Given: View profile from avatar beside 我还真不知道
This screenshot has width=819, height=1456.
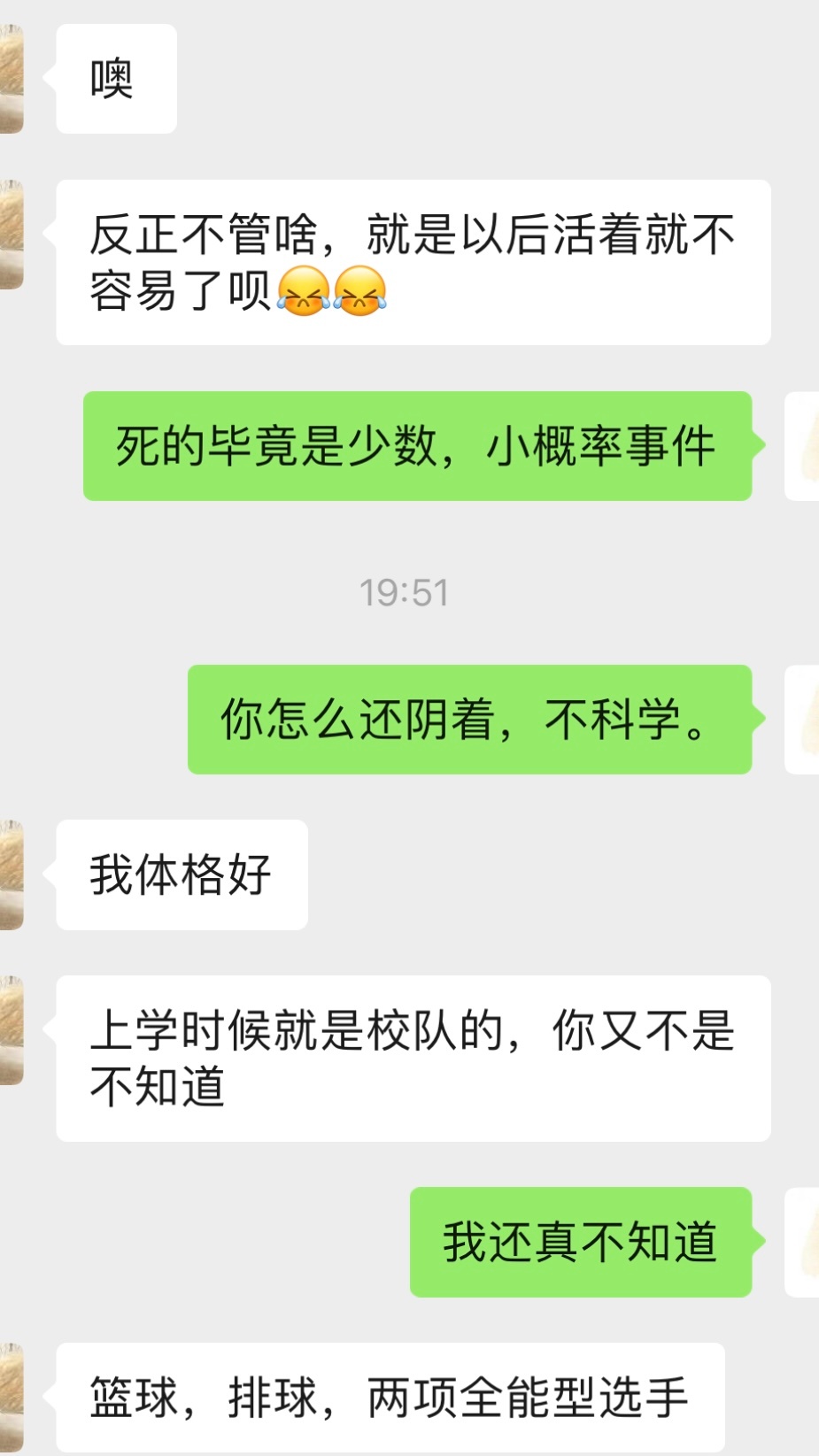Looking at the screenshot, I should point(803,1242).
